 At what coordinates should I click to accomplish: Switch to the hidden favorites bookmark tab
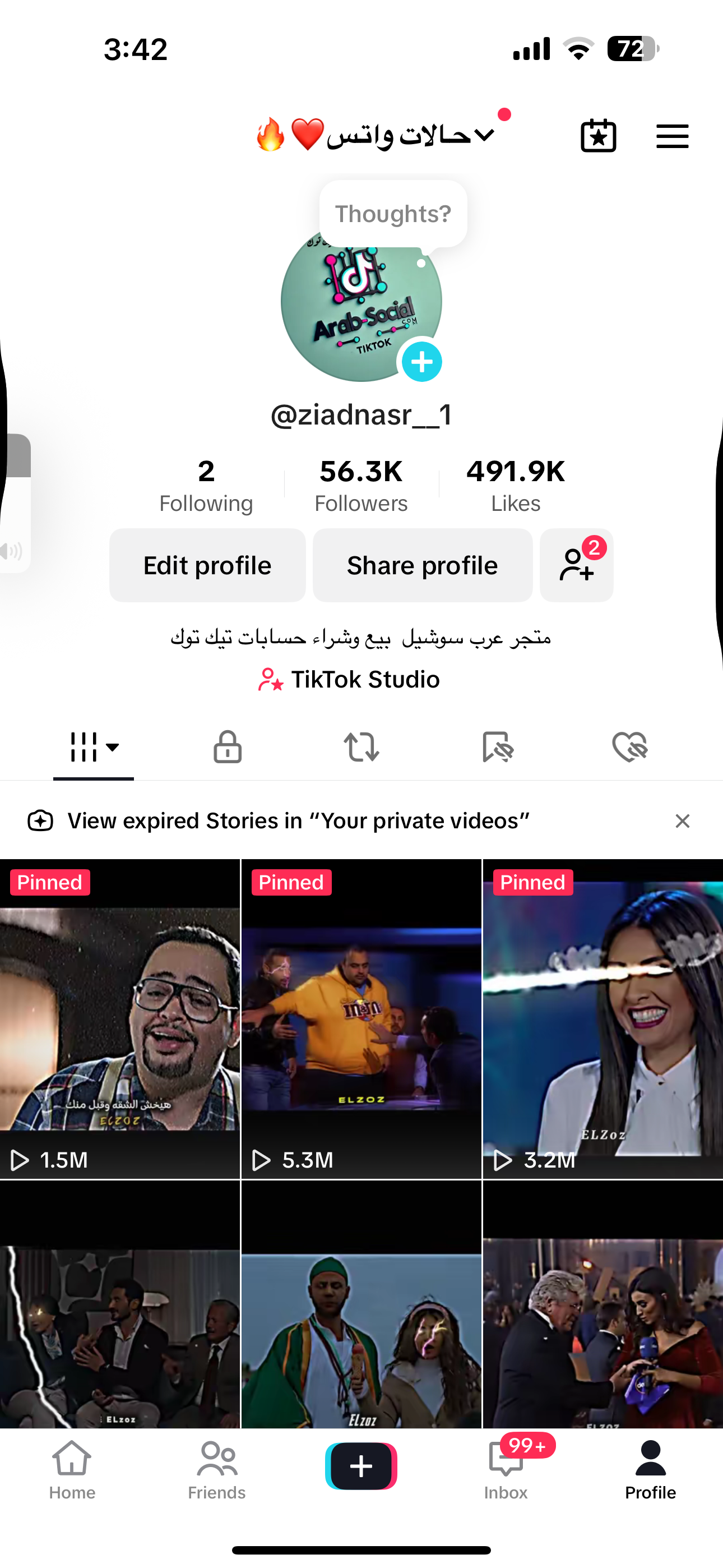point(497,747)
